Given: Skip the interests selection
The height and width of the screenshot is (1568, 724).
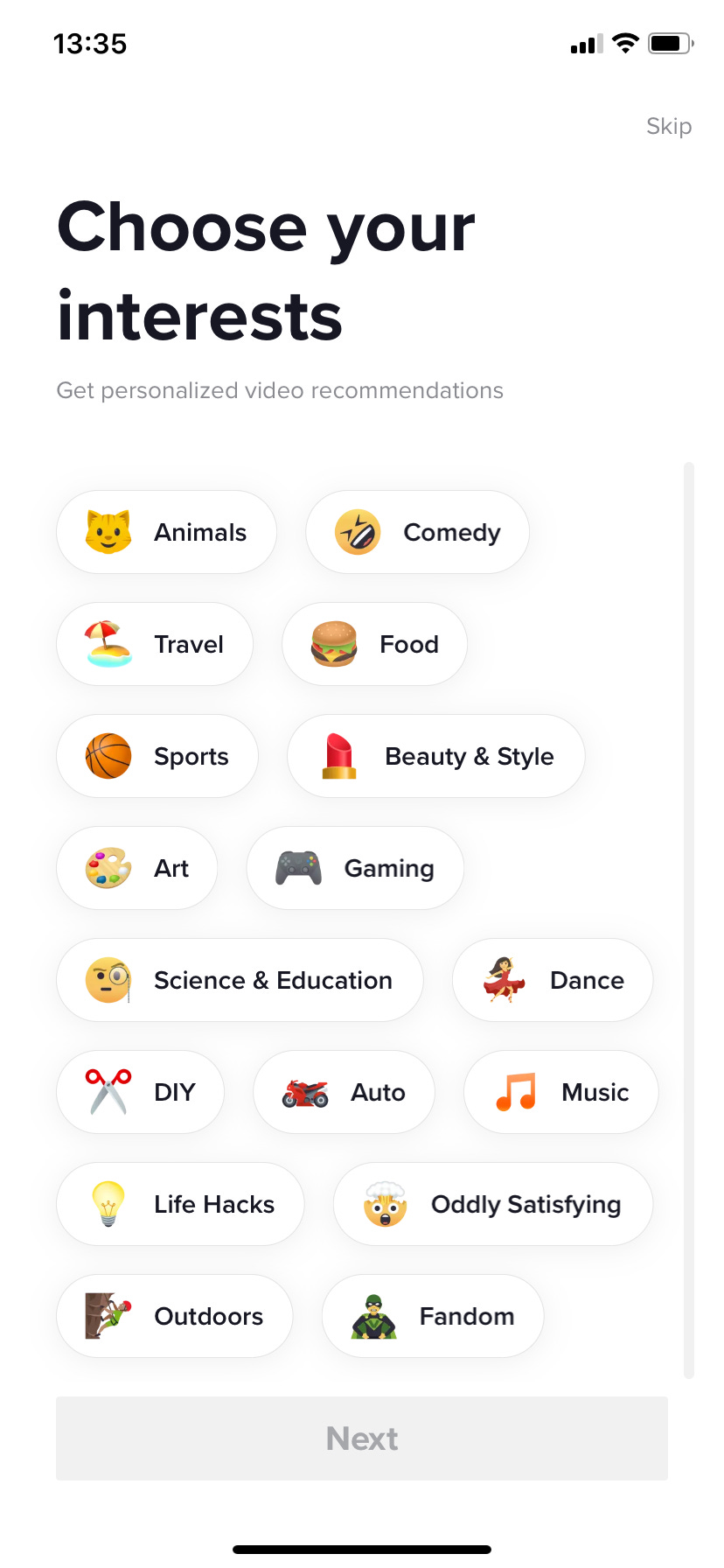Looking at the screenshot, I should [x=669, y=126].
